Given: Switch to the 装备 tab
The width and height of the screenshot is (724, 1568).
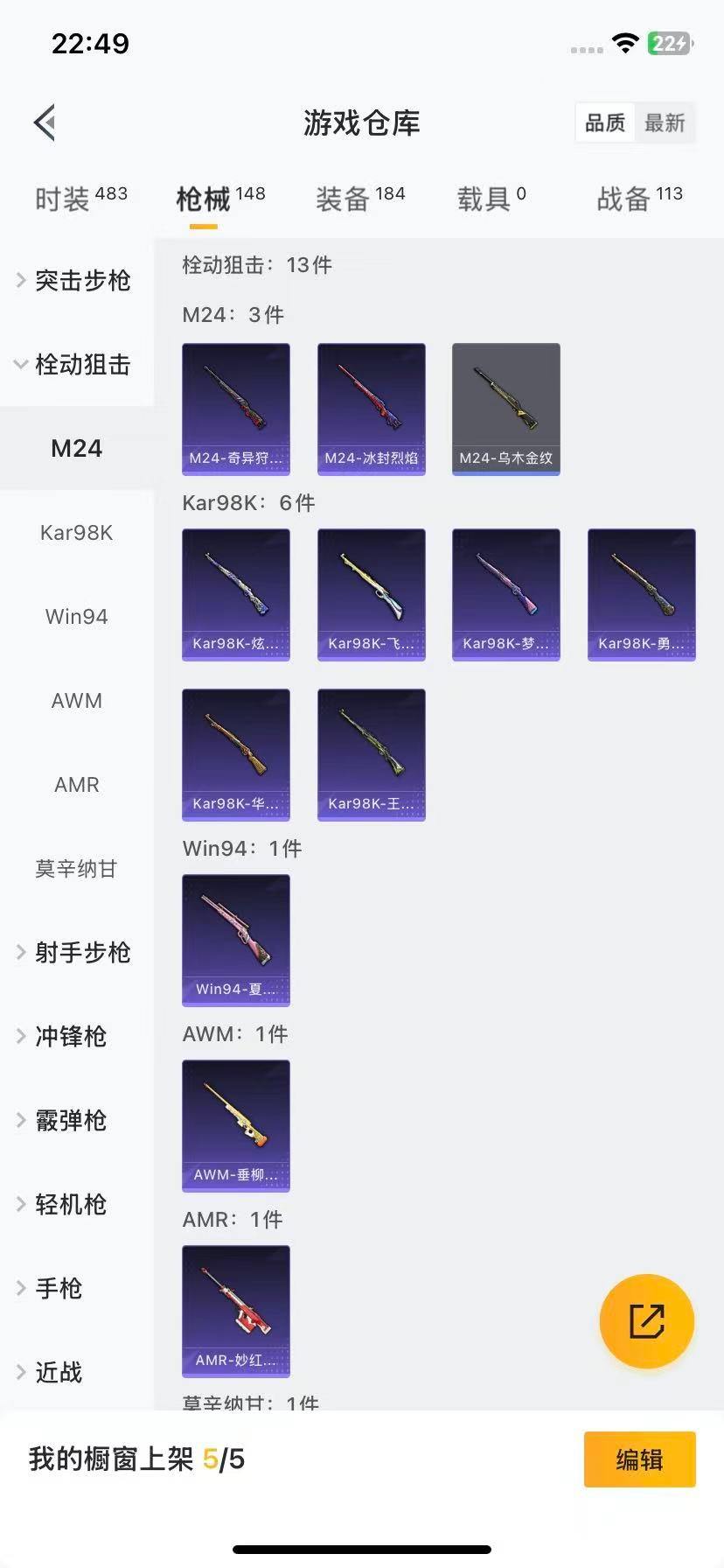Looking at the screenshot, I should (x=359, y=199).
